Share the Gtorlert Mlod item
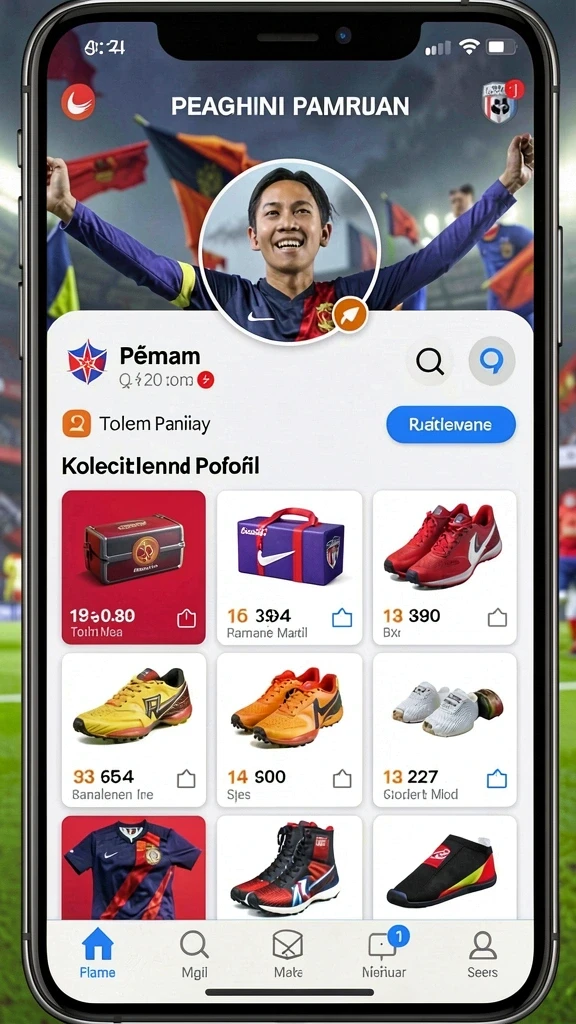The height and width of the screenshot is (1024, 576). coord(497,778)
